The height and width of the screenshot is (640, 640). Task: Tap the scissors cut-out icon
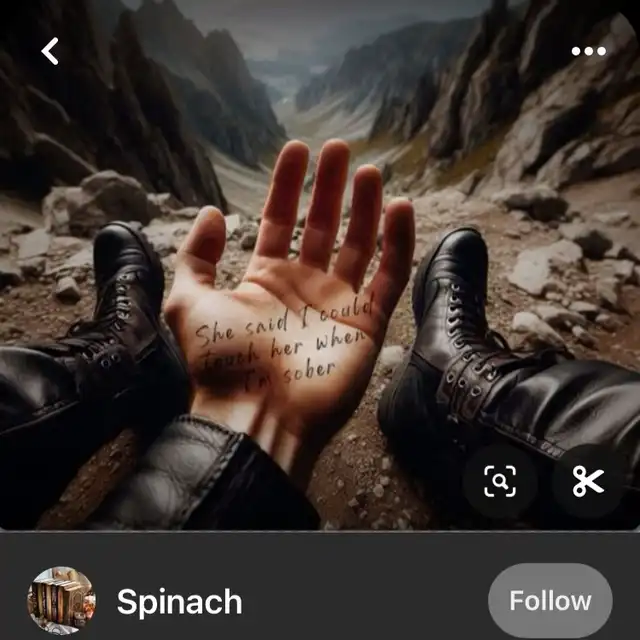coord(589,482)
